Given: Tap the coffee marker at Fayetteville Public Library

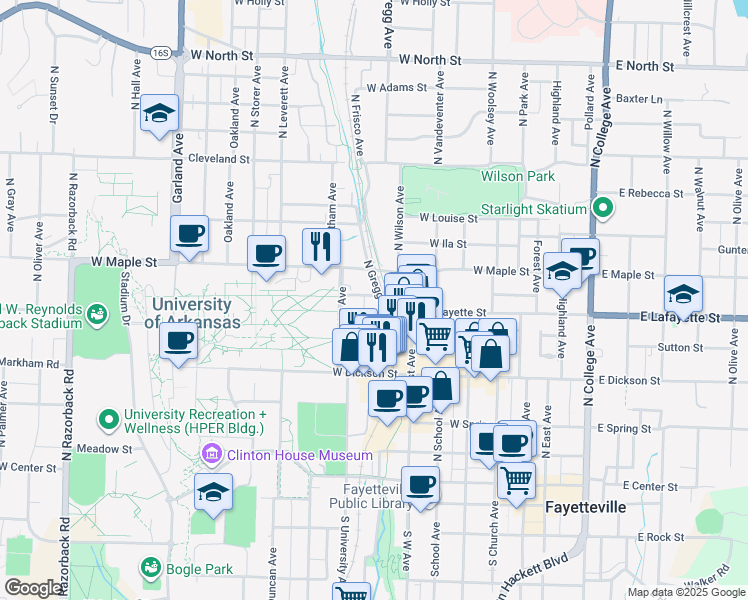Looking at the screenshot, I should tap(420, 486).
